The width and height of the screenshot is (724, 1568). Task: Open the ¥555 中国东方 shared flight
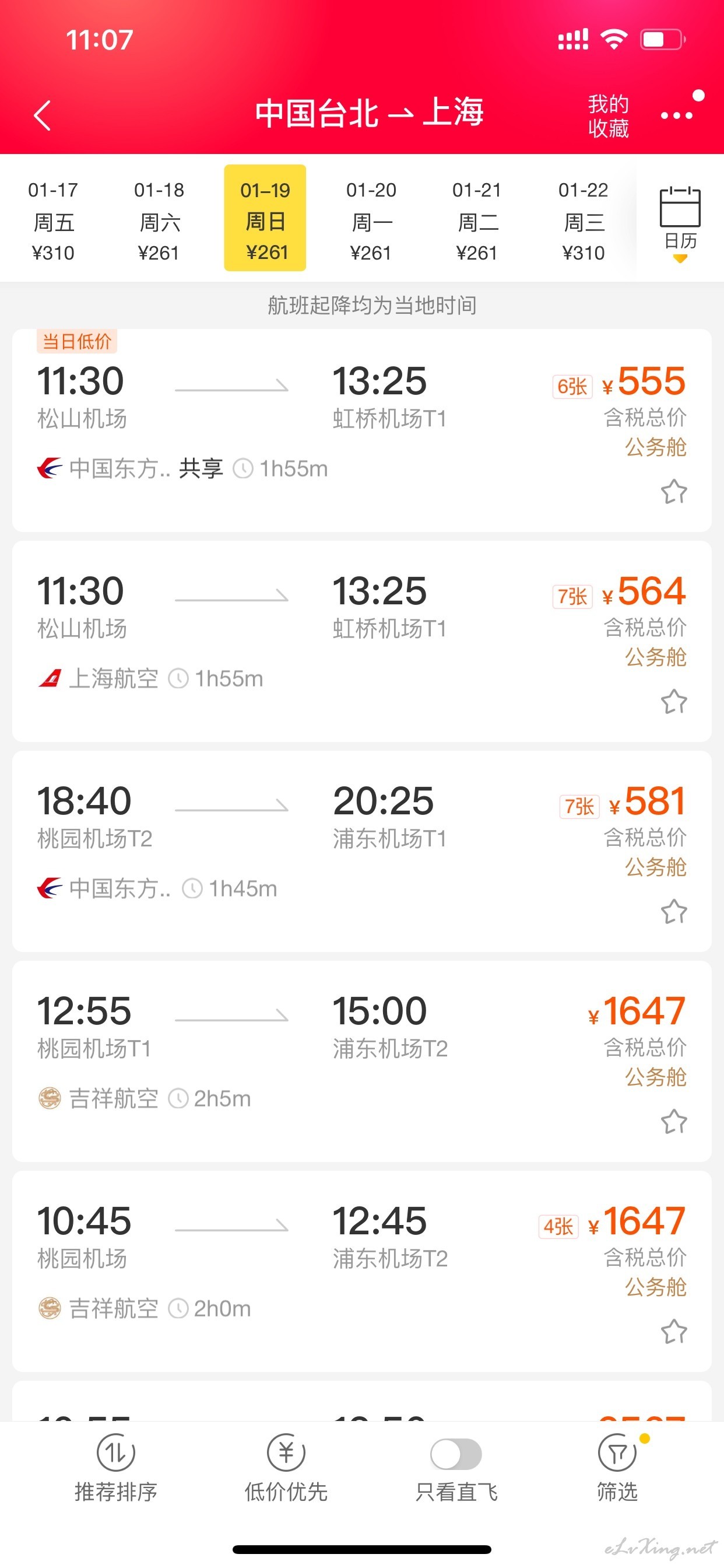coord(362,430)
